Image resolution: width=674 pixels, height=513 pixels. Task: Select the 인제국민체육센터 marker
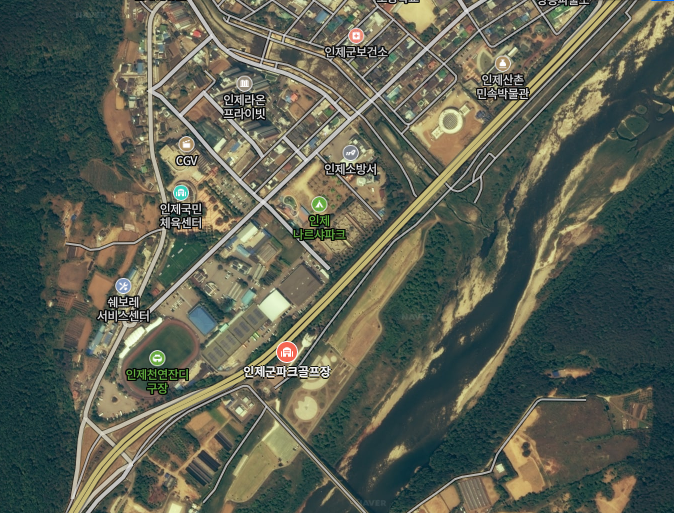[181, 192]
